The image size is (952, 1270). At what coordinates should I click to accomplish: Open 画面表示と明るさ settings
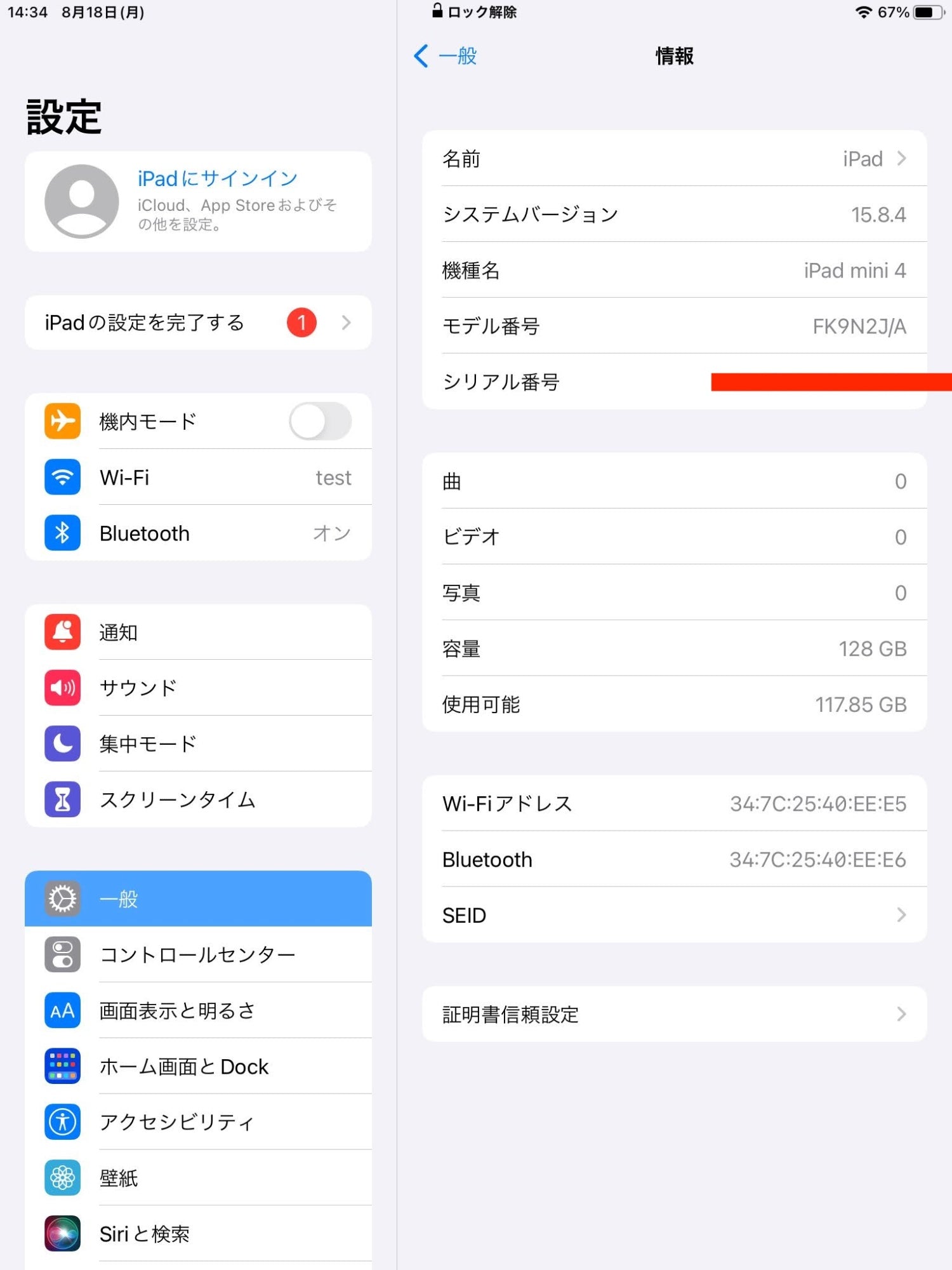pos(198,1010)
